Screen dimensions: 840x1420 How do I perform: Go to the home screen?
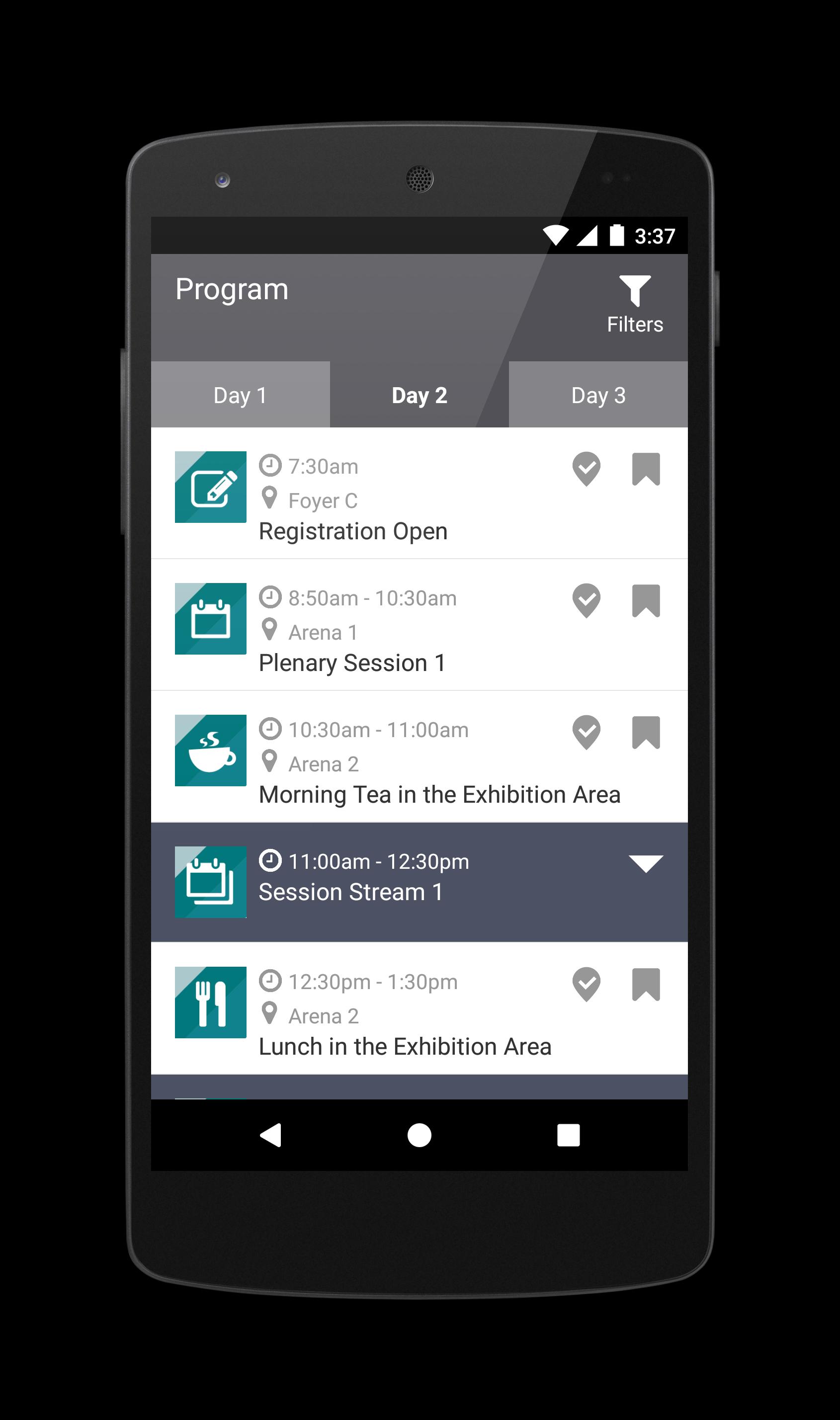point(419,1135)
